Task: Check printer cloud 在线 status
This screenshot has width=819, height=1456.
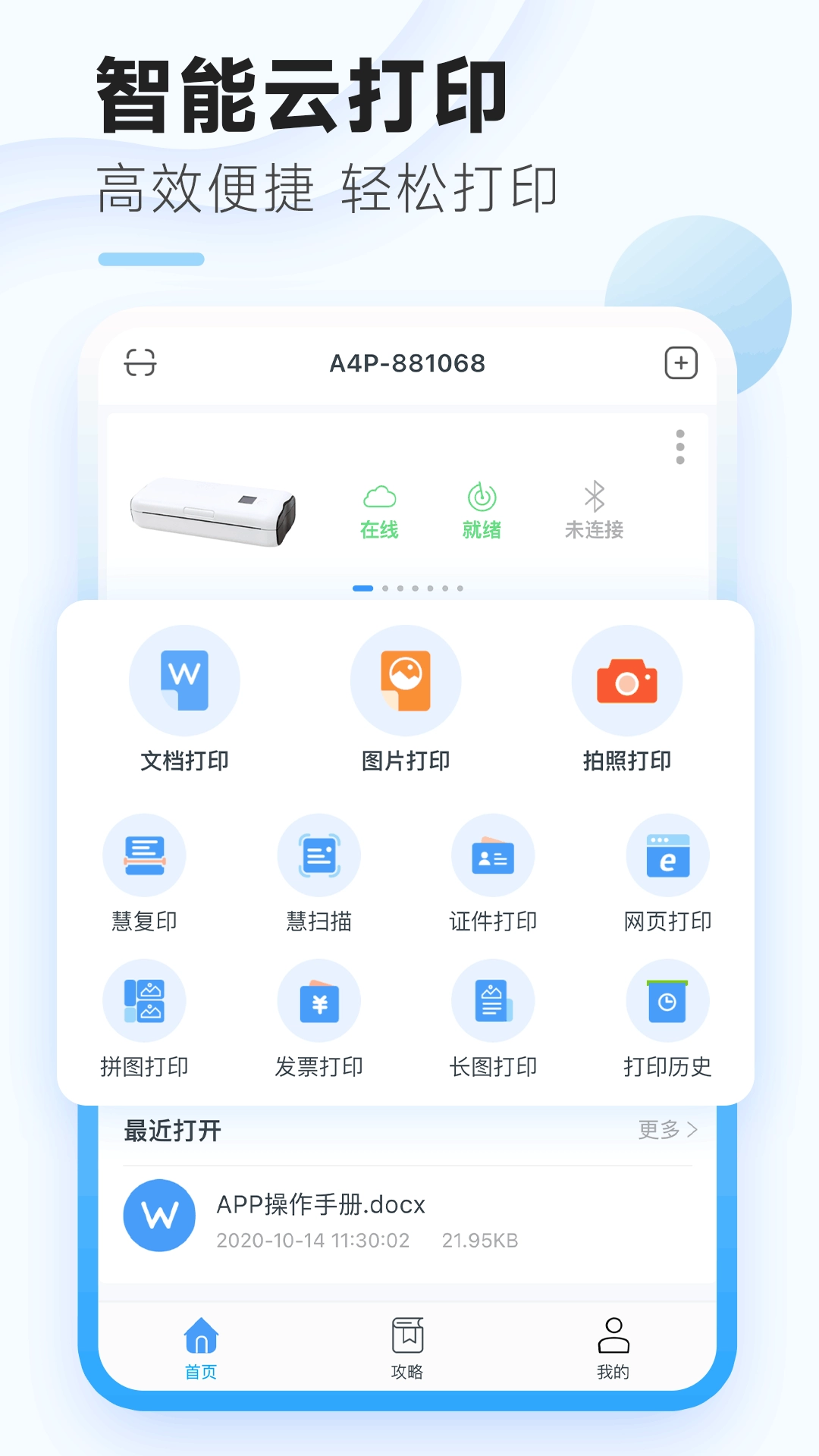Action: pyautogui.click(x=381, y=508)
